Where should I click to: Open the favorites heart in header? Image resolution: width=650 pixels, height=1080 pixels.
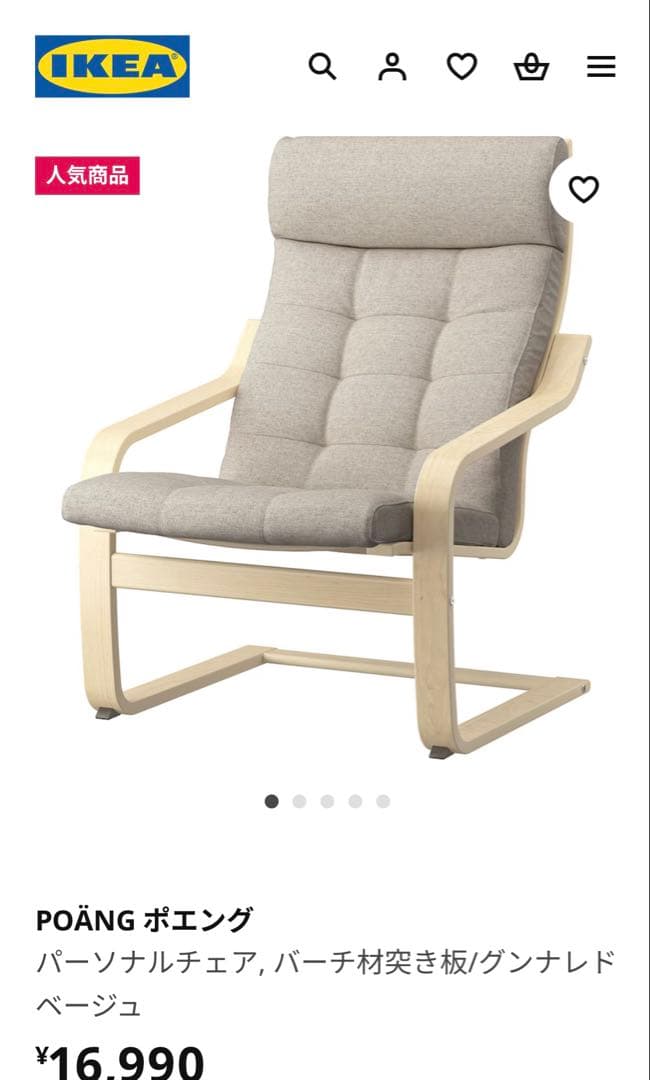[x=461, y=67]
